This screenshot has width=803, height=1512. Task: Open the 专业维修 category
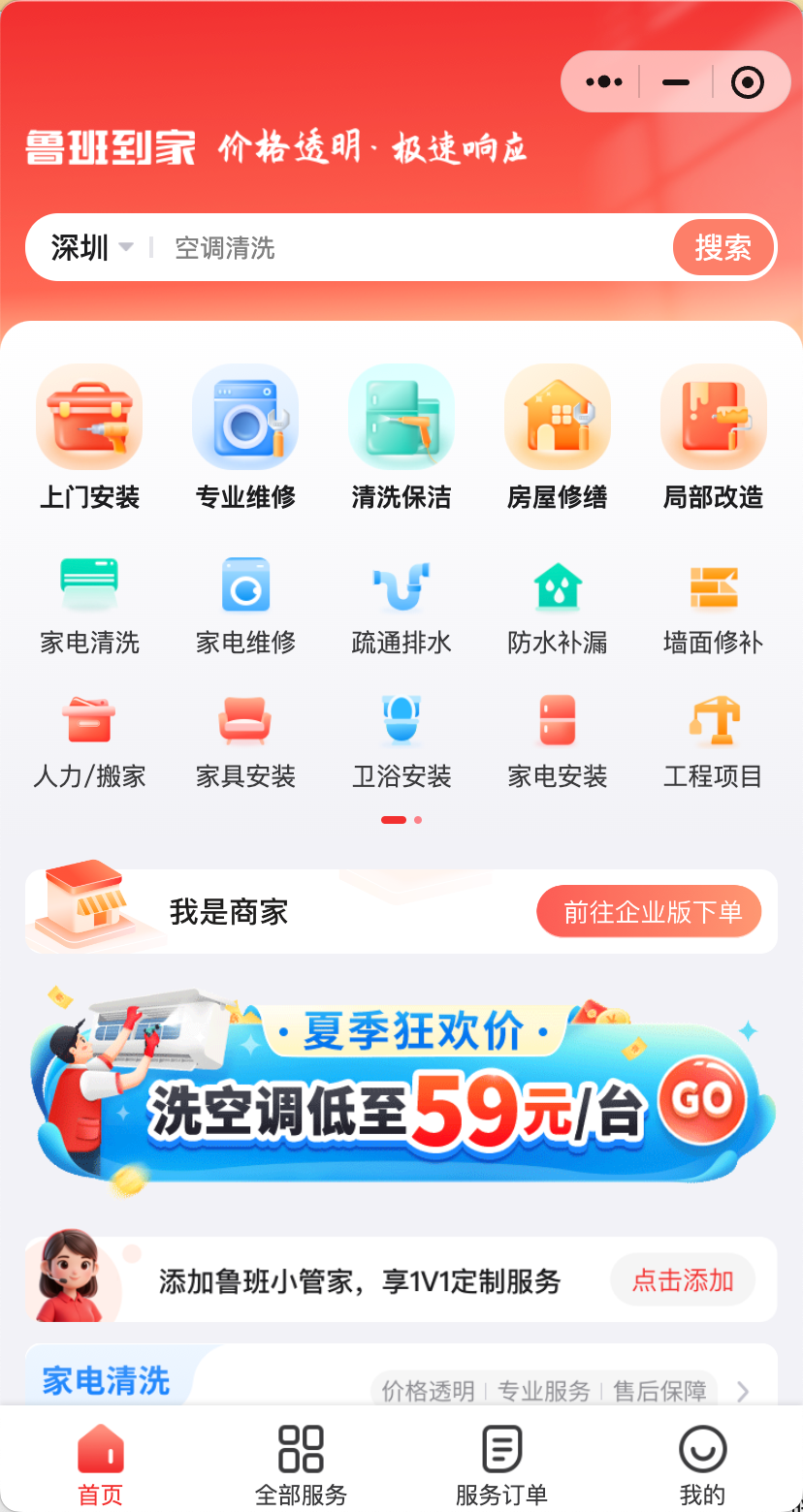tap(245, 437)
